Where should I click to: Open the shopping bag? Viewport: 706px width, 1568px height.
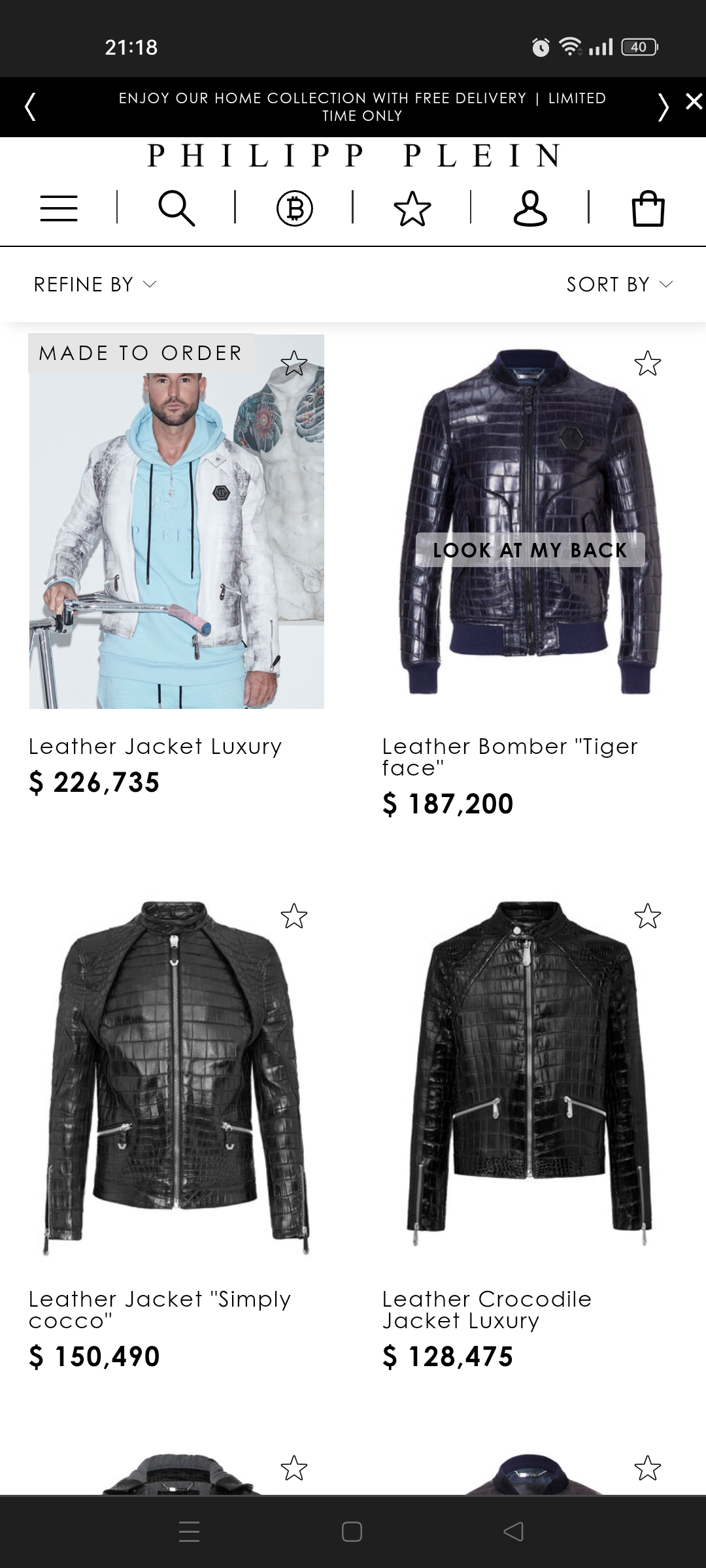point(648,208)
